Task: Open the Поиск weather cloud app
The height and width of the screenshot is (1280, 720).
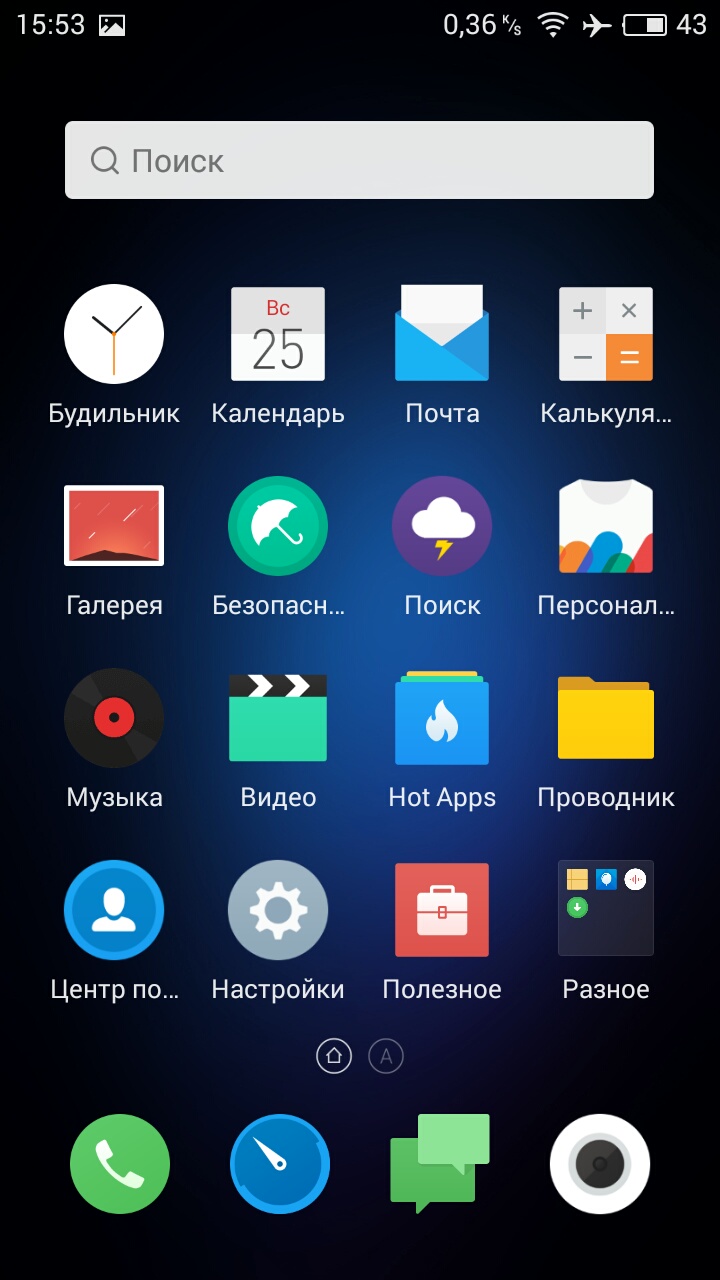Action: 442,526
